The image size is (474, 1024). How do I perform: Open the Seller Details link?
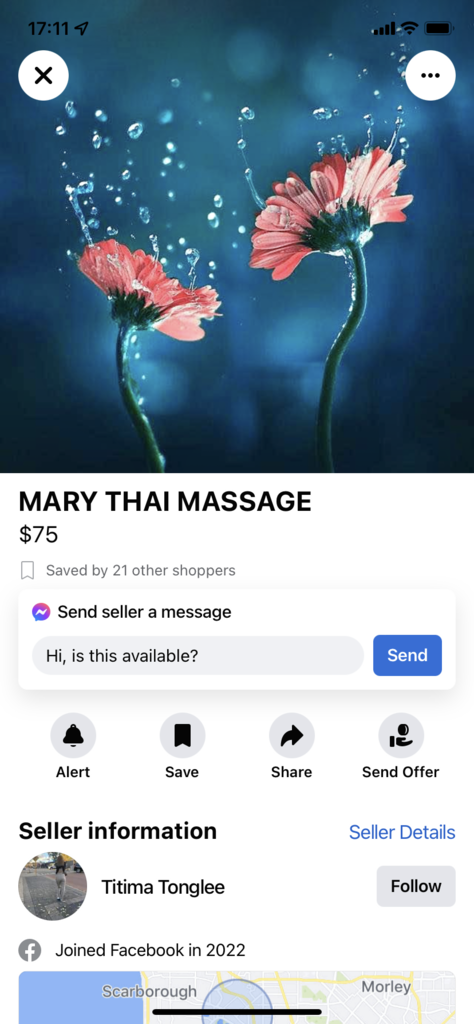pyautogui.click(x=402, y=832)
